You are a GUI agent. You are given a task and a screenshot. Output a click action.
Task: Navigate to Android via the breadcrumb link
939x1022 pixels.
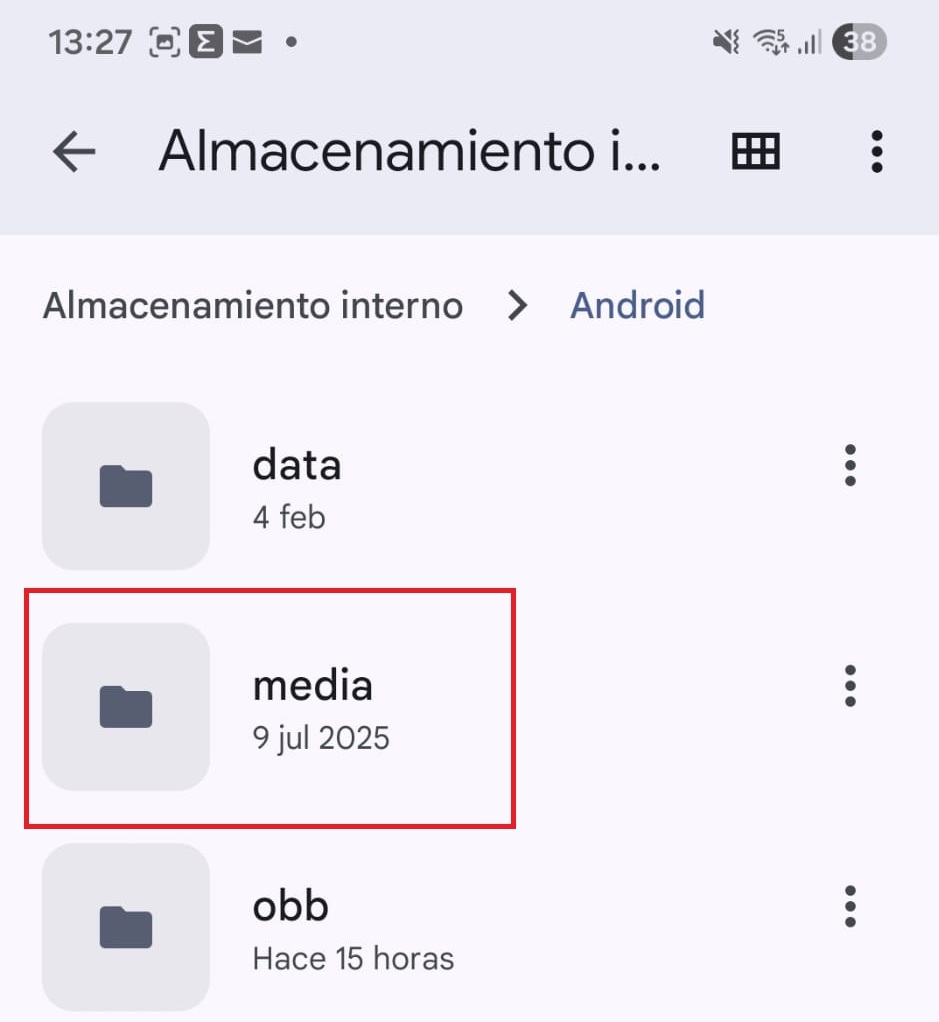coord(638,305)
